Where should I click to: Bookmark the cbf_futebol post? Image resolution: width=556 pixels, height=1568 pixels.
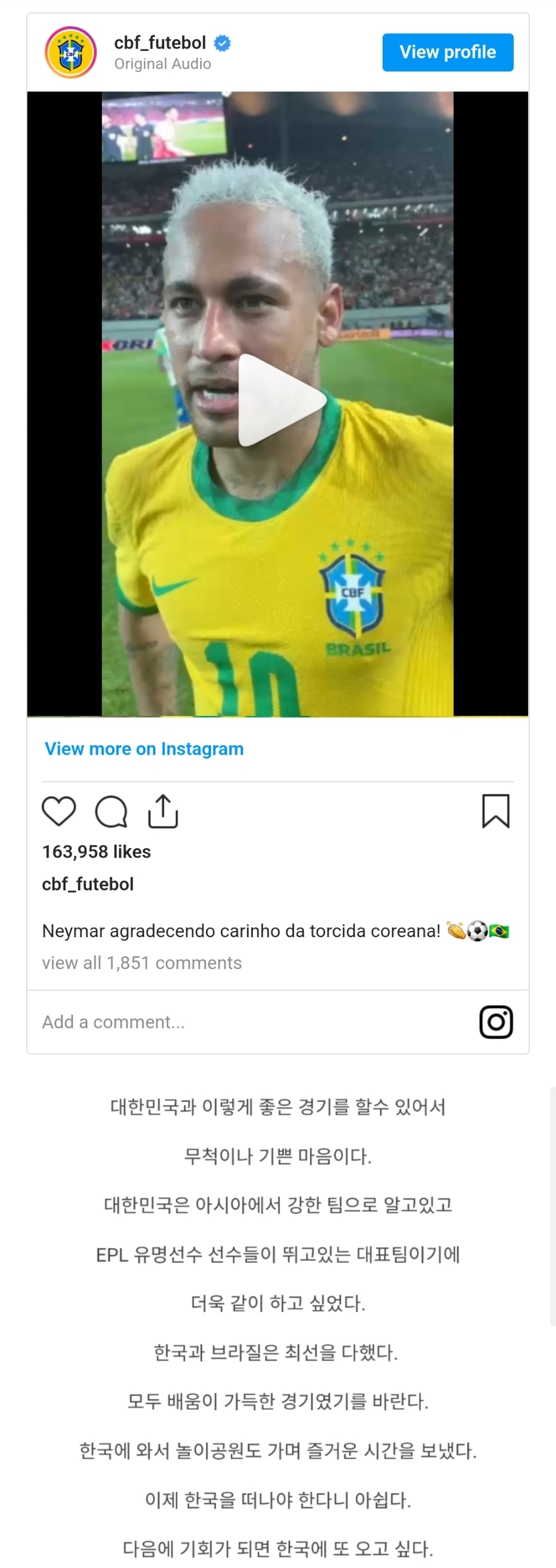point(496,811)
